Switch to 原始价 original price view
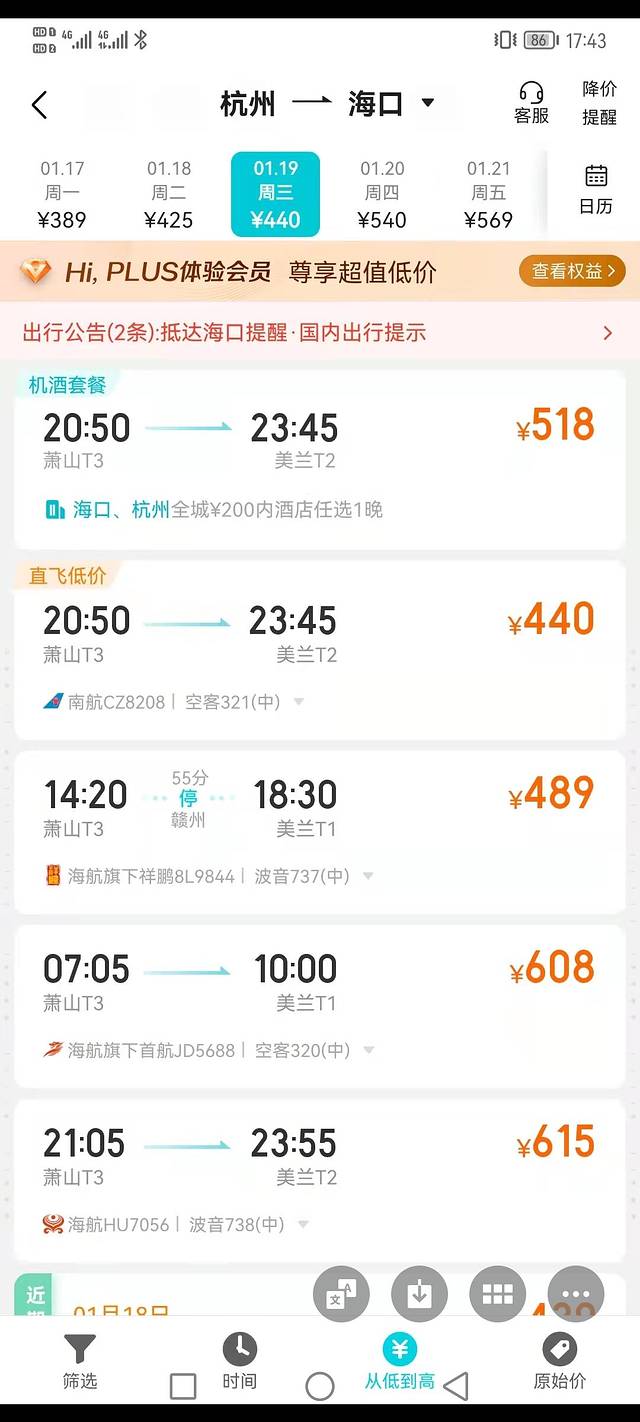Image resolution: width=640 pixels, height=1422 pixels. pyautogui.click(x=559, y=1361)
